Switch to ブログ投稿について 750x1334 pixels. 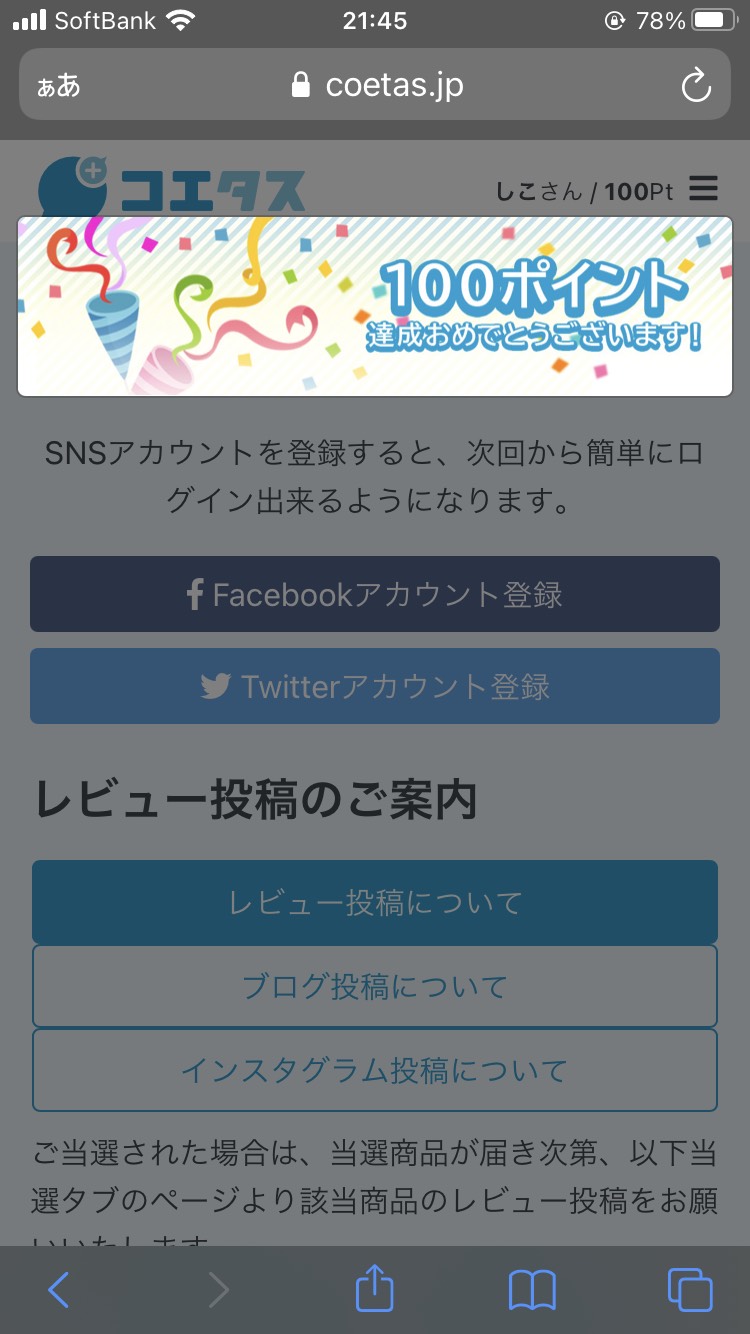pos(375,986)
